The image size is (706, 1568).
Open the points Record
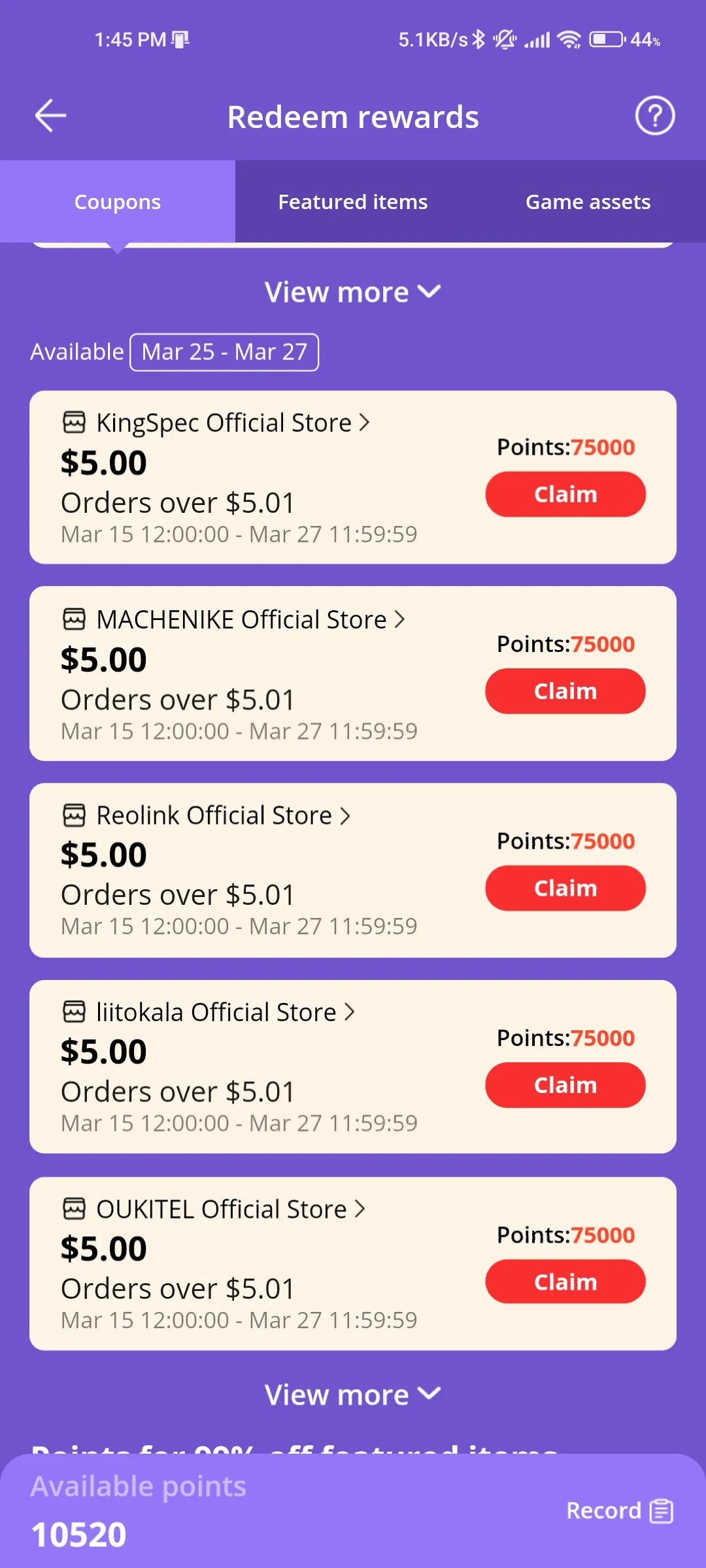[618, 1511]
